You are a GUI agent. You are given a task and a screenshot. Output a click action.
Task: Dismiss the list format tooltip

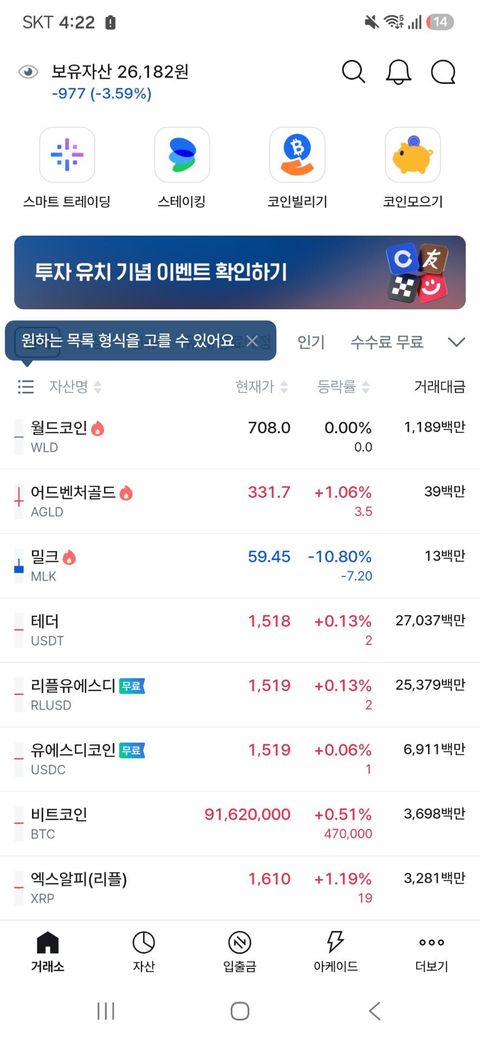pos(252,342)
